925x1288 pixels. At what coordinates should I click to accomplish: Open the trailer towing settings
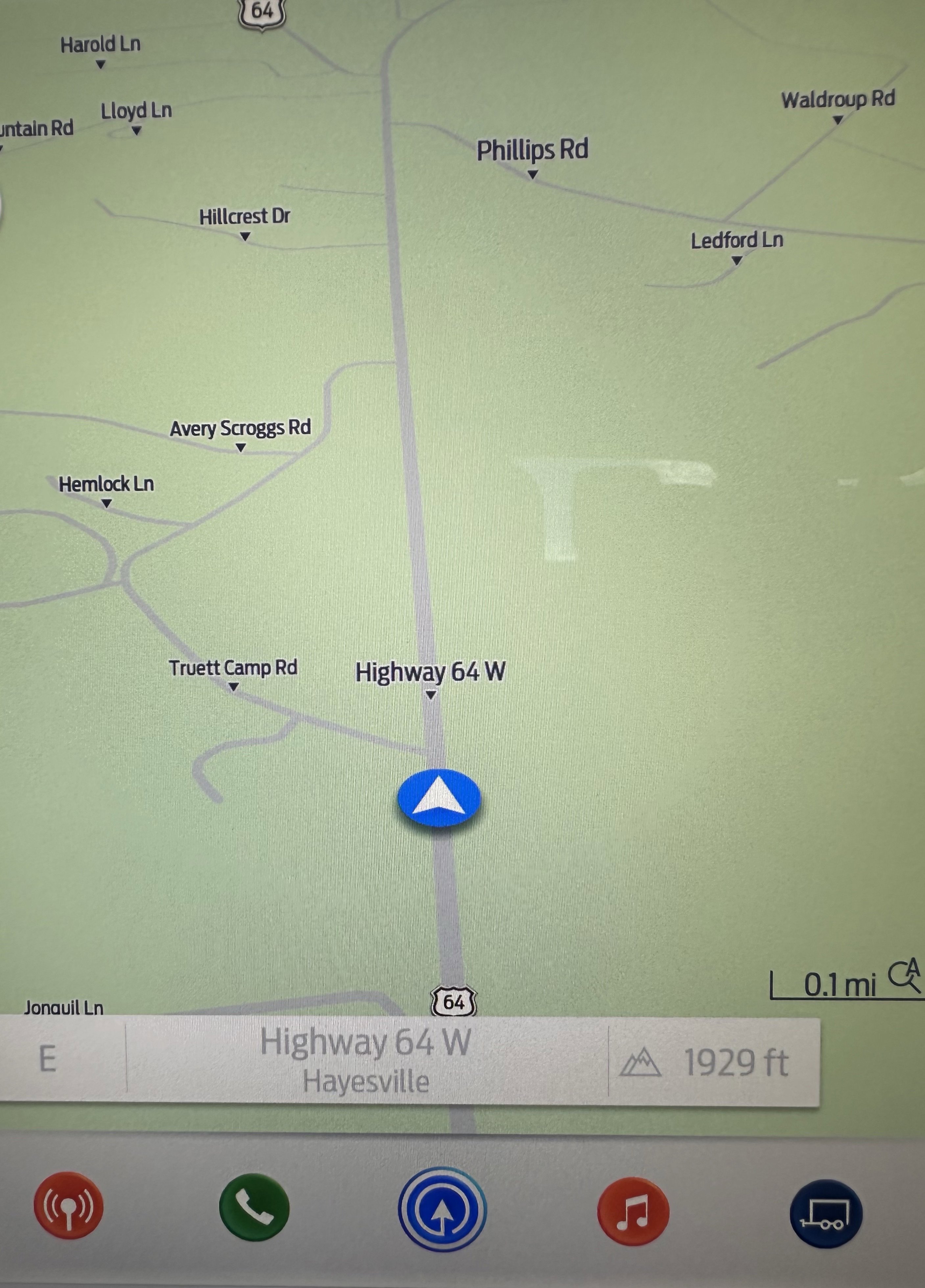tap(826, 1214)
